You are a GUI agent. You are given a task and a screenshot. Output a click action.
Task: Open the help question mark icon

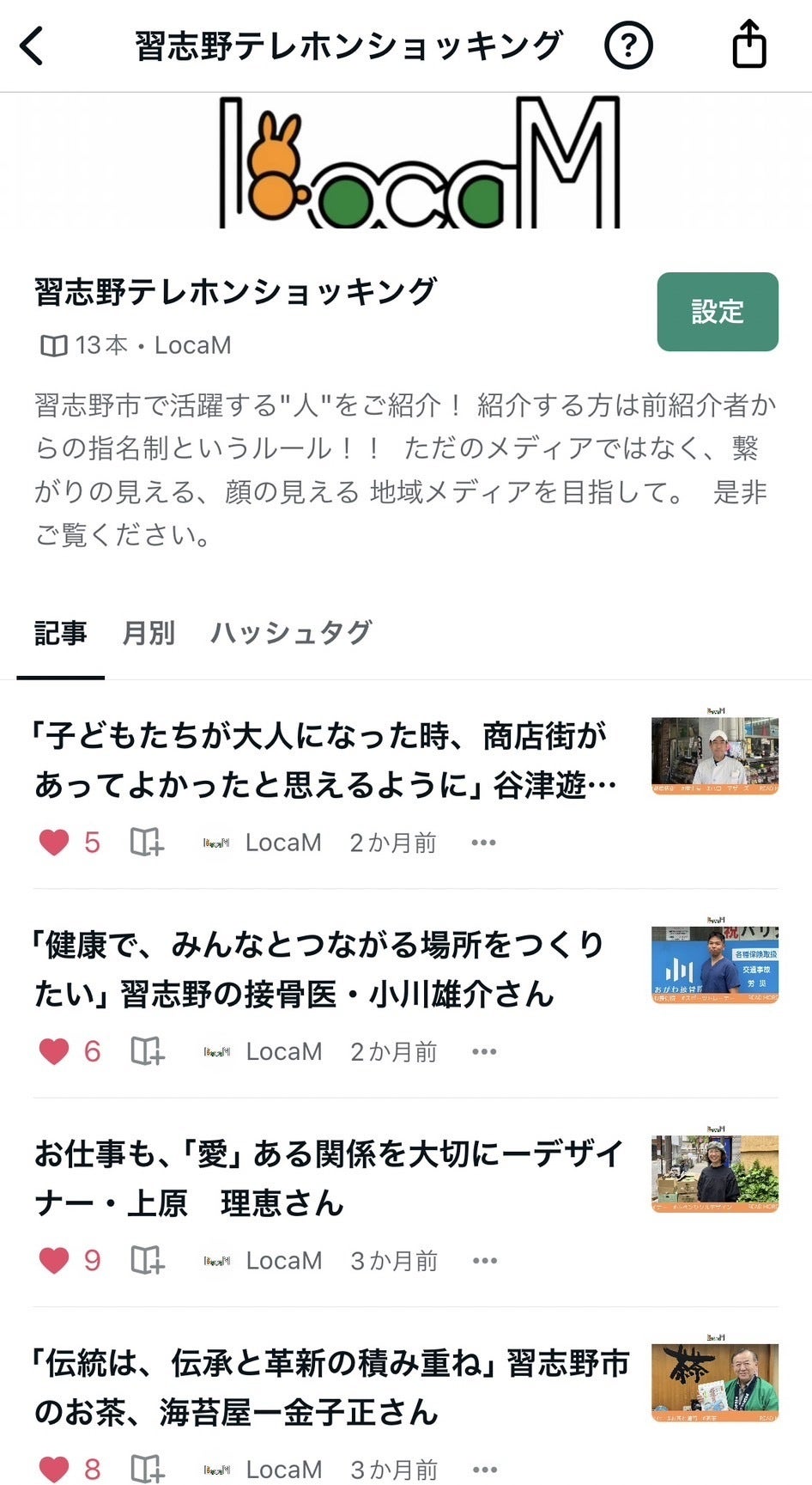628,46
